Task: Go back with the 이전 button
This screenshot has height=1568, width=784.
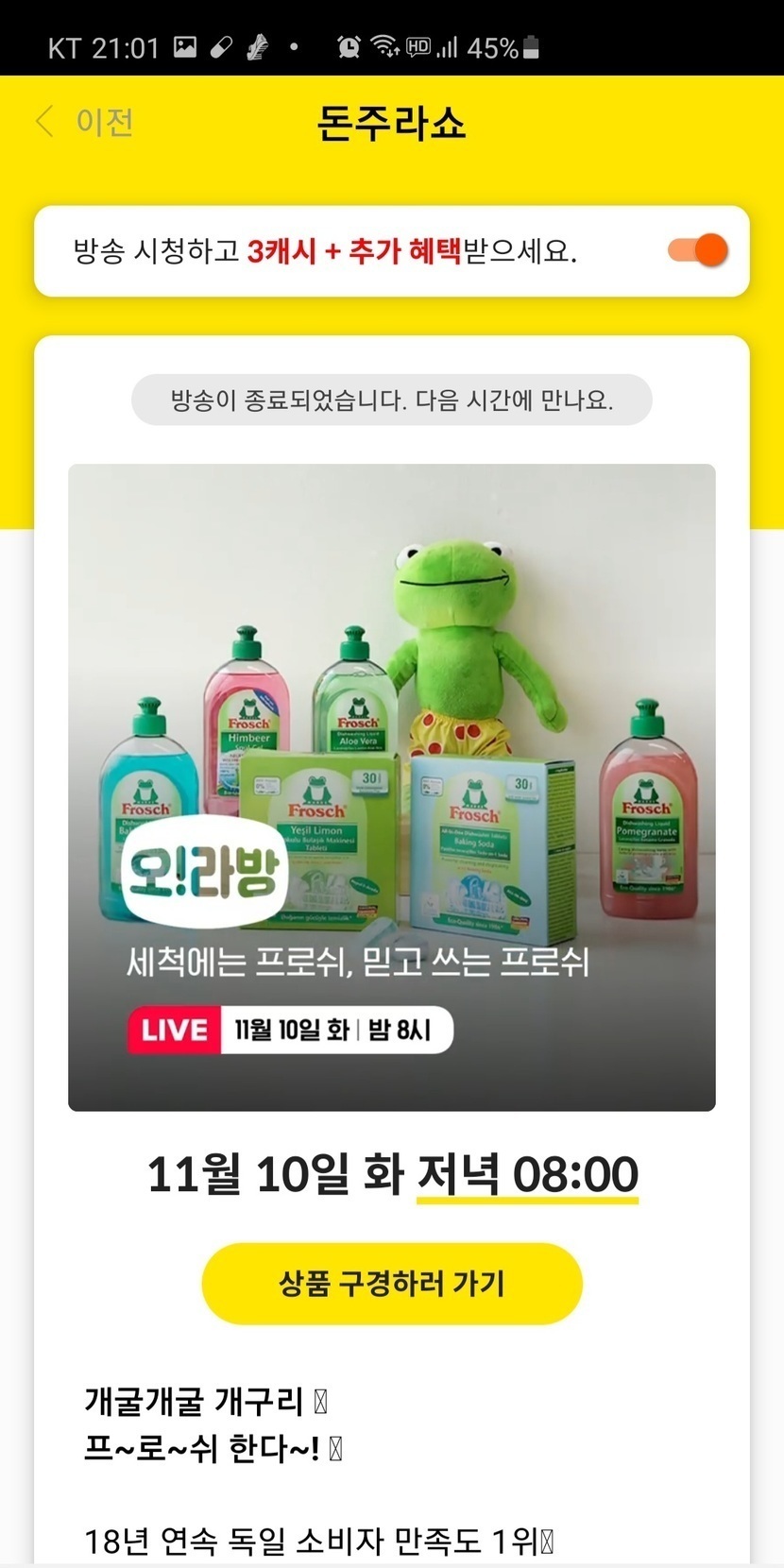Action: point(85,122)
